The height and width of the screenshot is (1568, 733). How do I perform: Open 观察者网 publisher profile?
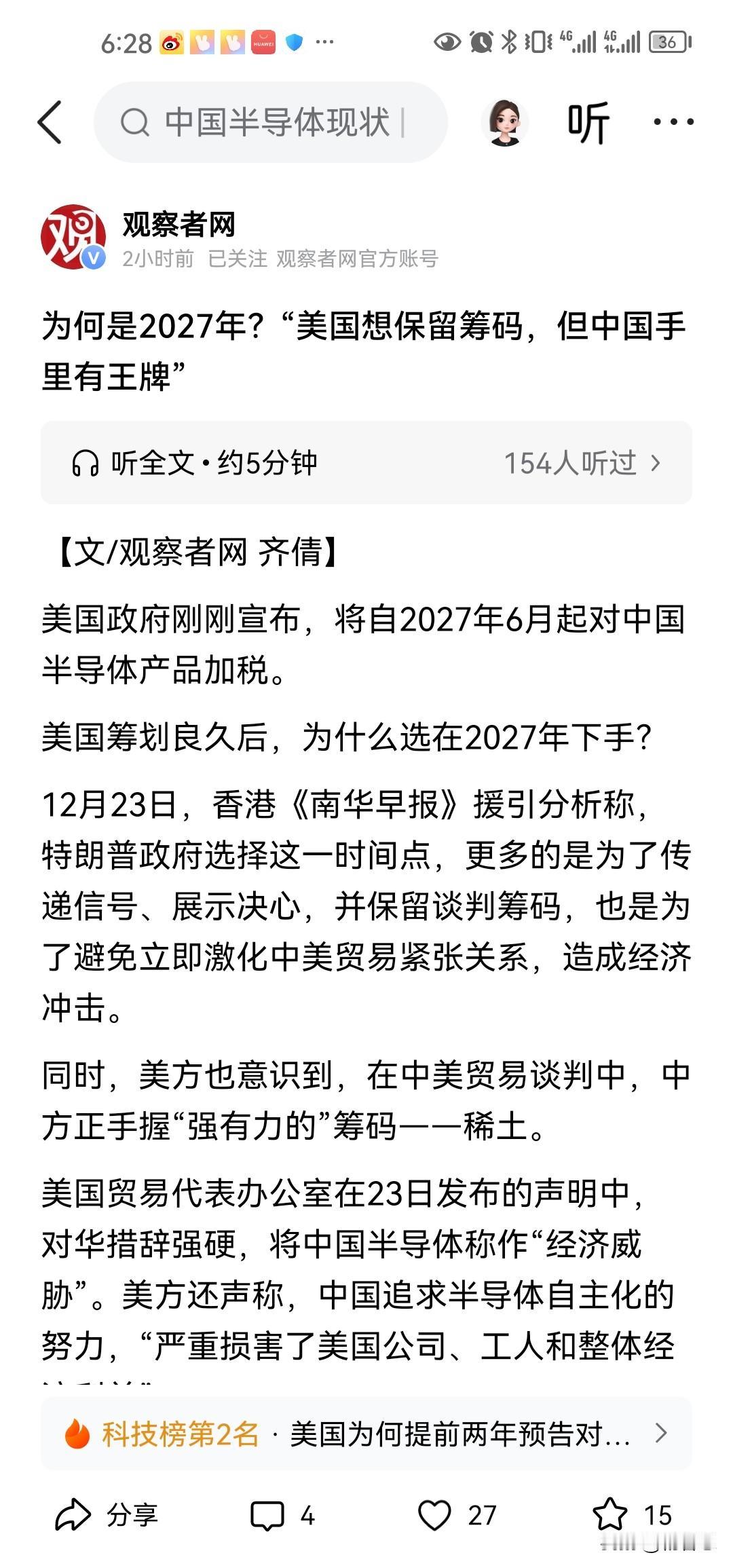(x=178, y=227)
